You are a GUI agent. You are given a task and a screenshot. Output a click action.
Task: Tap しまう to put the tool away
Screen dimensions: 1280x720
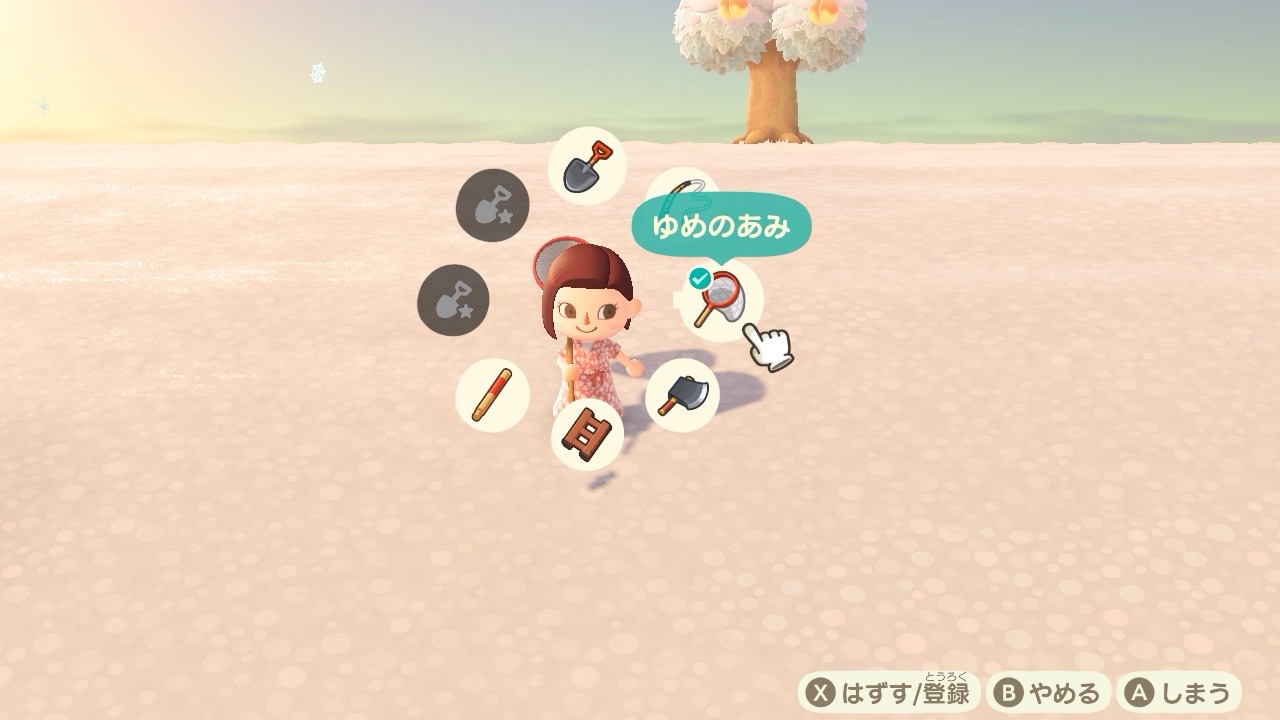(1180, 693)
